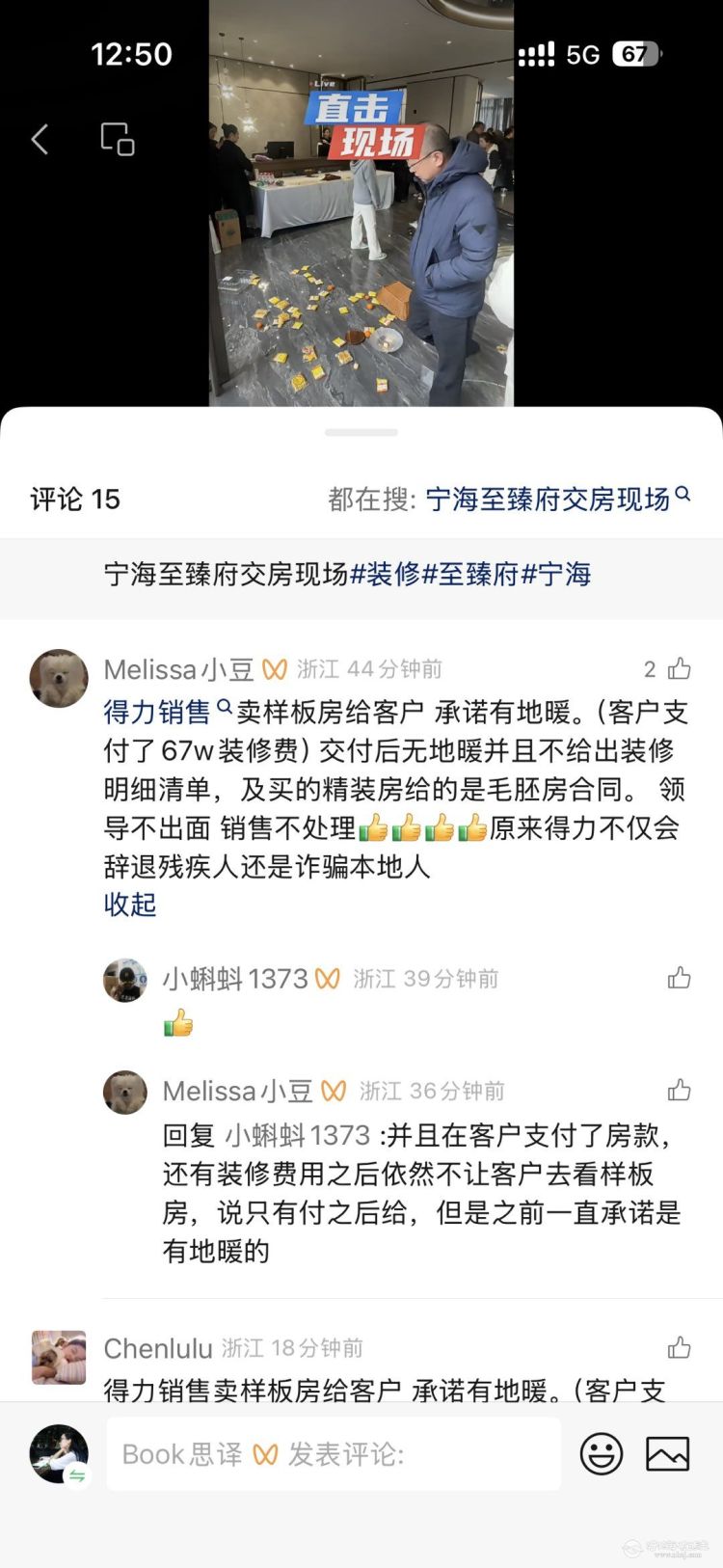Open the #装修 hashtag
This screenshot has width=723, height=1568.
386,575
